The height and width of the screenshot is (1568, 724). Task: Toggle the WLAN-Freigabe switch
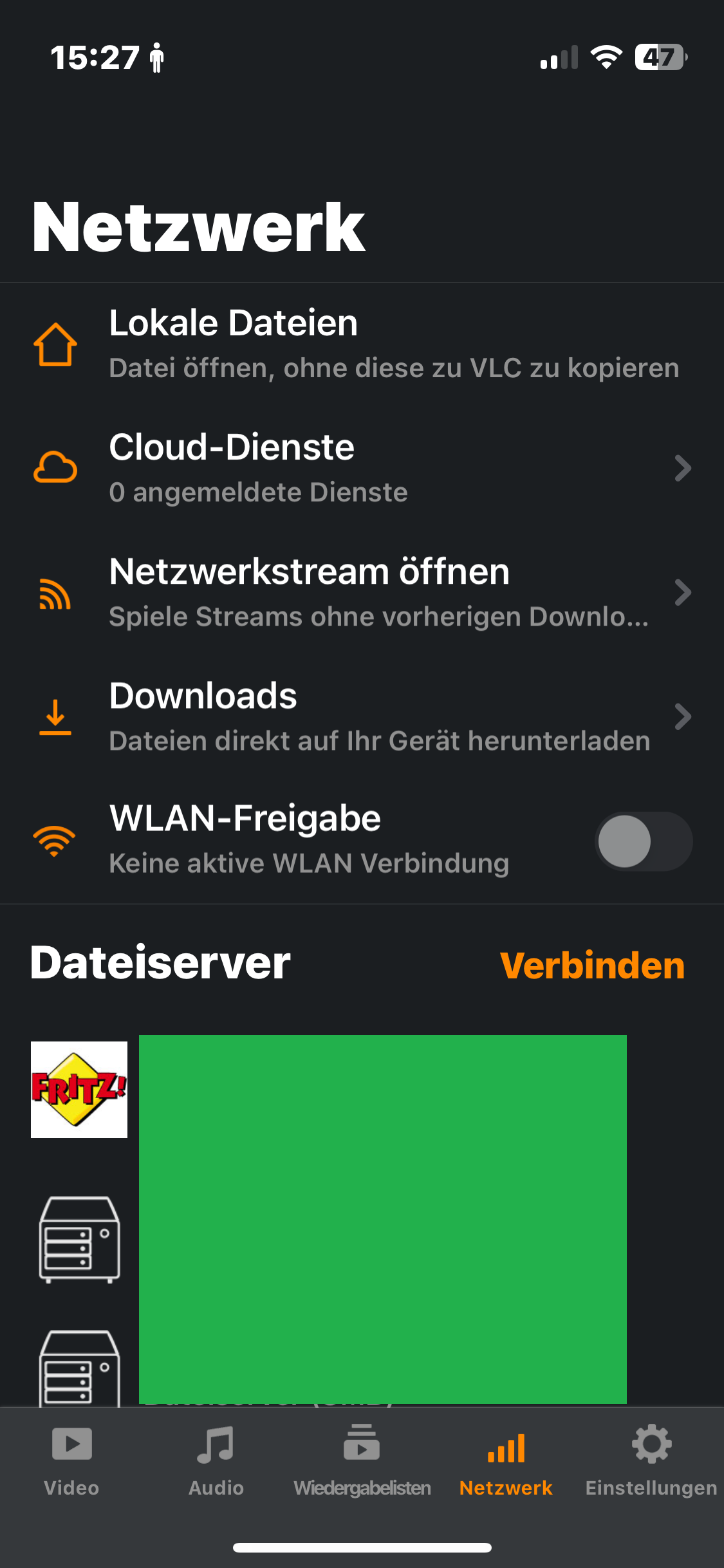tap(643, 841)
